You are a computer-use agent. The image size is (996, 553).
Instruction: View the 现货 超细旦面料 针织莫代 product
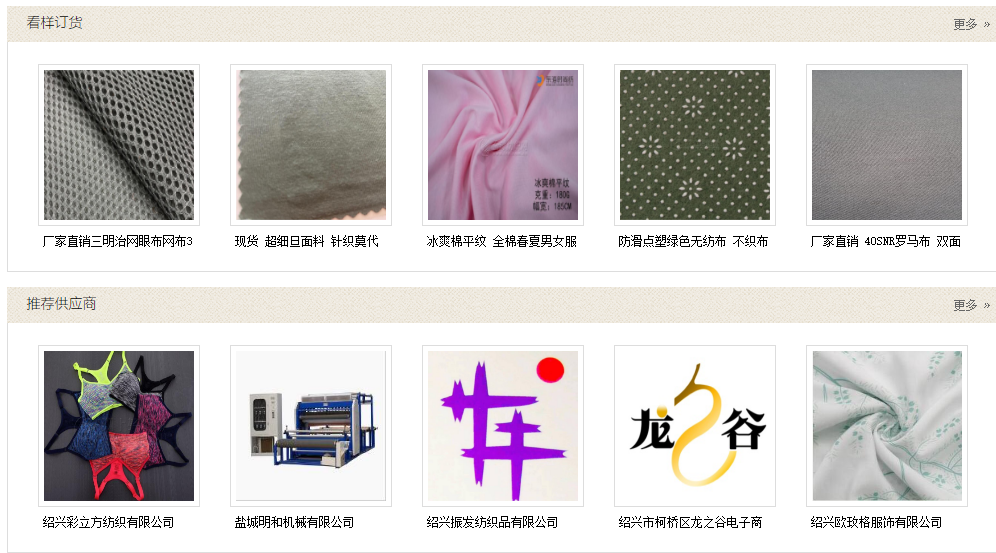[311, 145]
